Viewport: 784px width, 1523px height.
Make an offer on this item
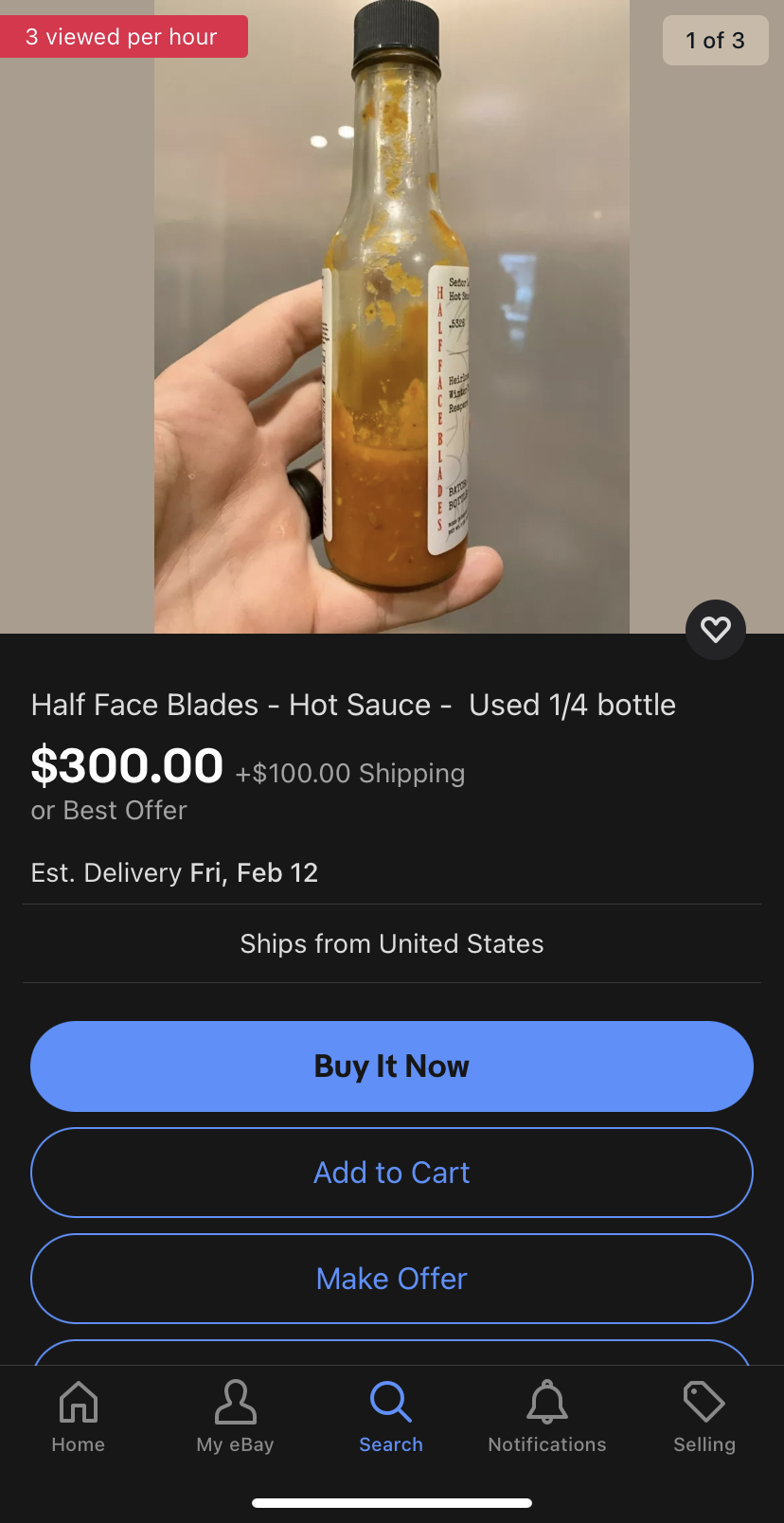(x=392, y=1279)
